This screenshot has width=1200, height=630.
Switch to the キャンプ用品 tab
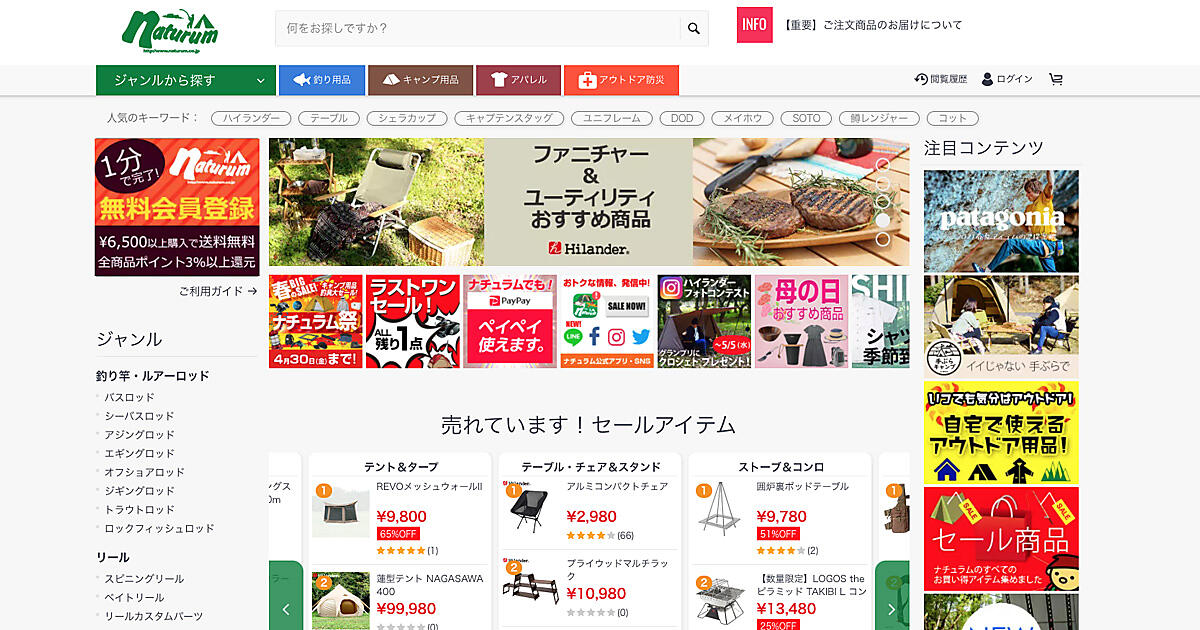click(420, 80)
